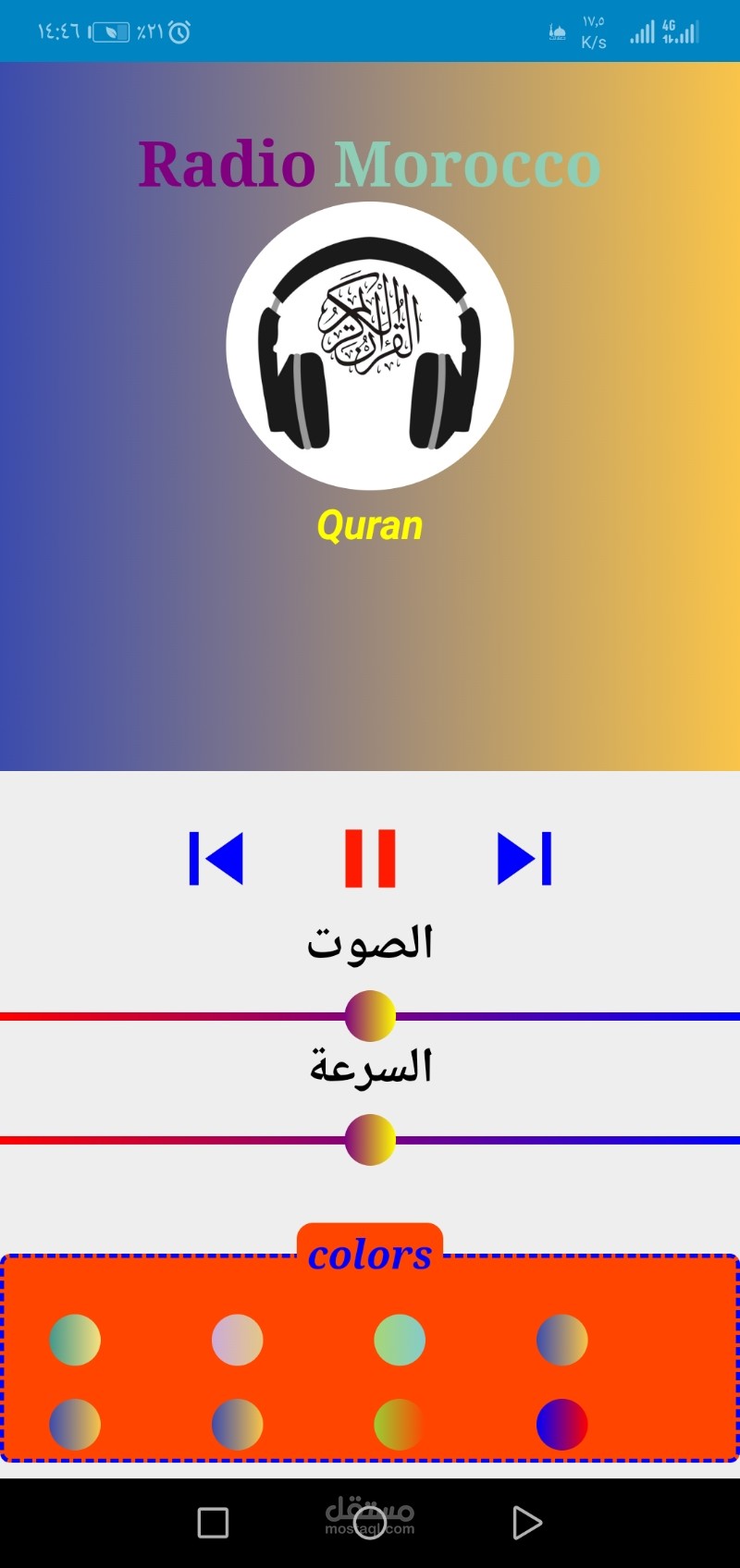Choose the blue-to-red color swatch
This screenshot has width=740, height=1568.
pos(561,1424)
